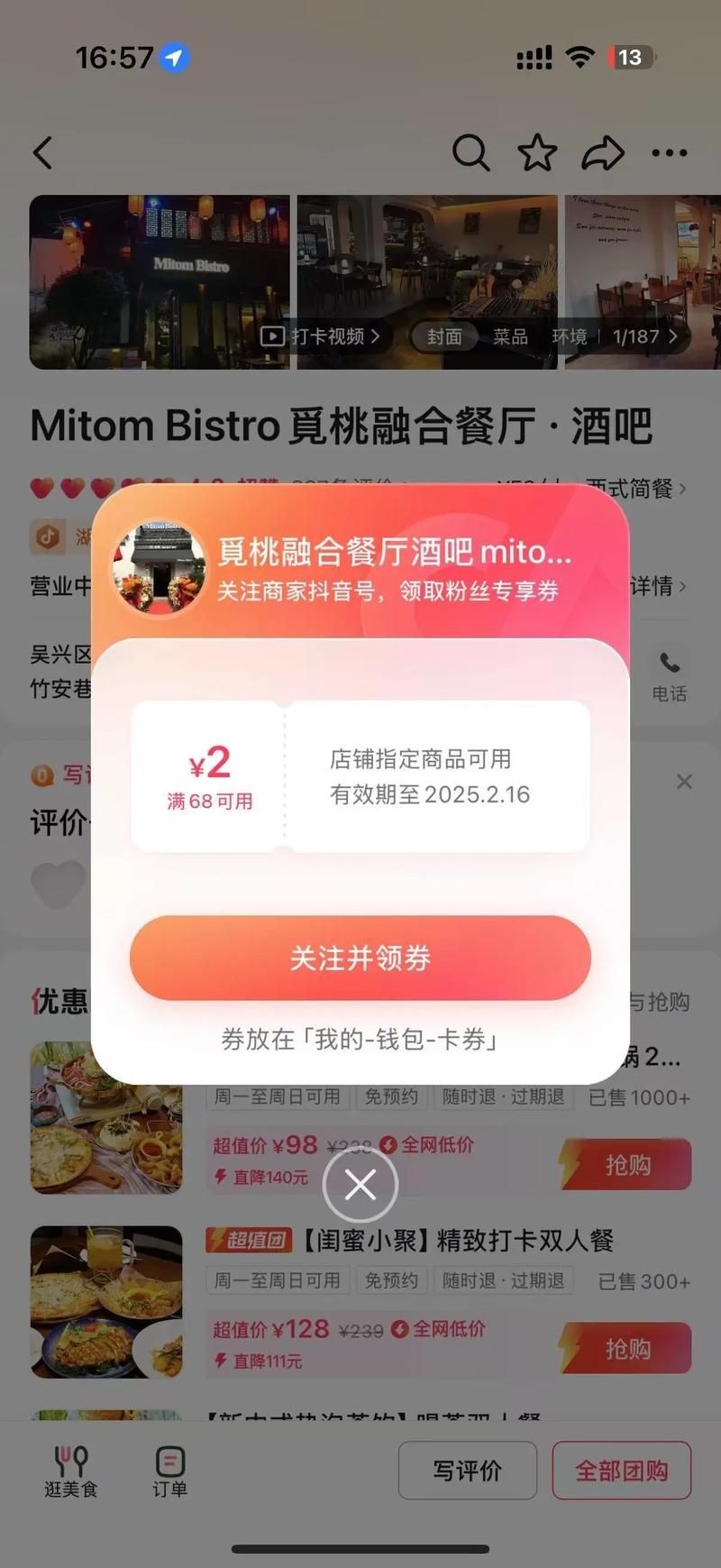Open 订单 from the bottom navigation
This screenshot has width=721, height=1568.
pos(169,1470)
